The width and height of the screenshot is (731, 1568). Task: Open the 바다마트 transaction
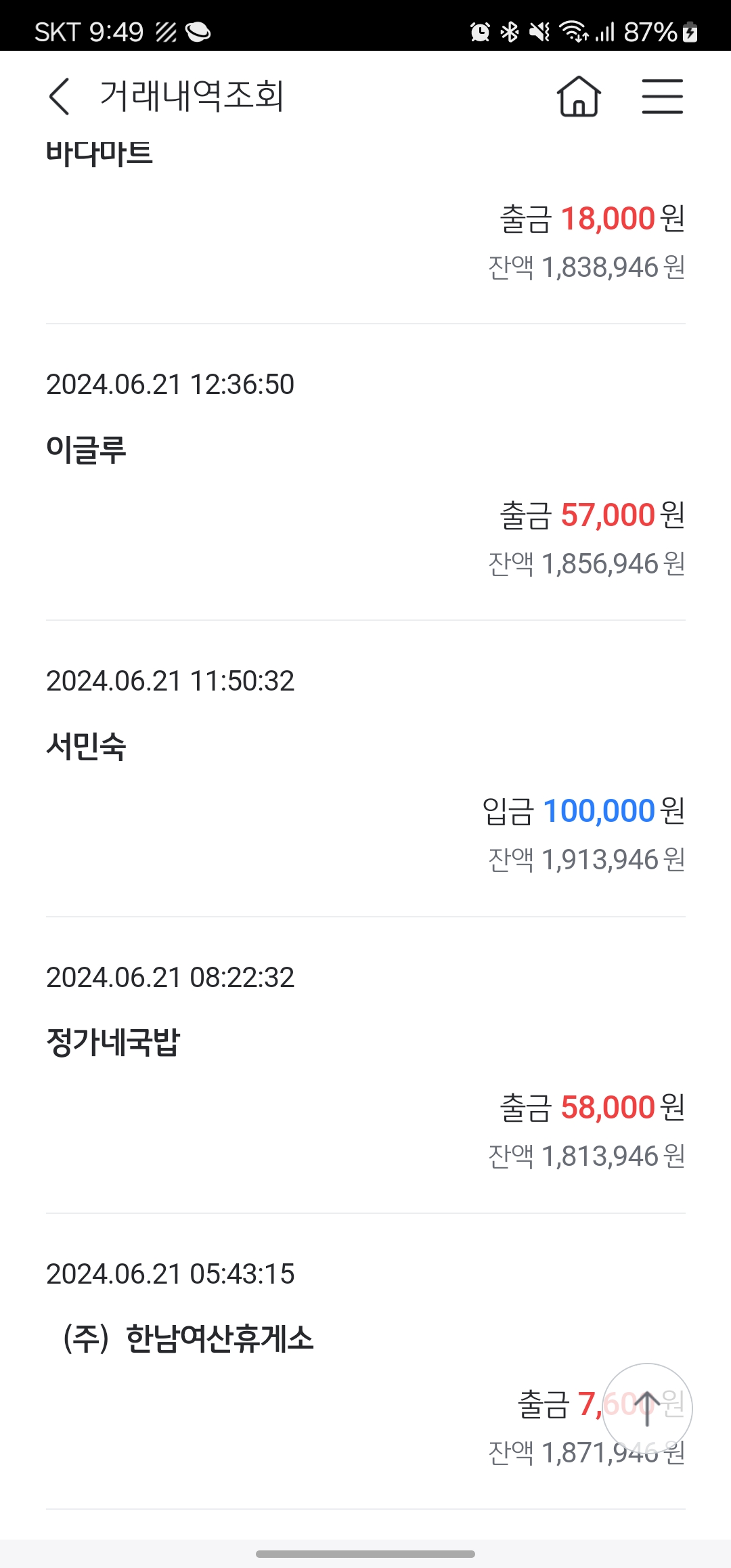365,223
